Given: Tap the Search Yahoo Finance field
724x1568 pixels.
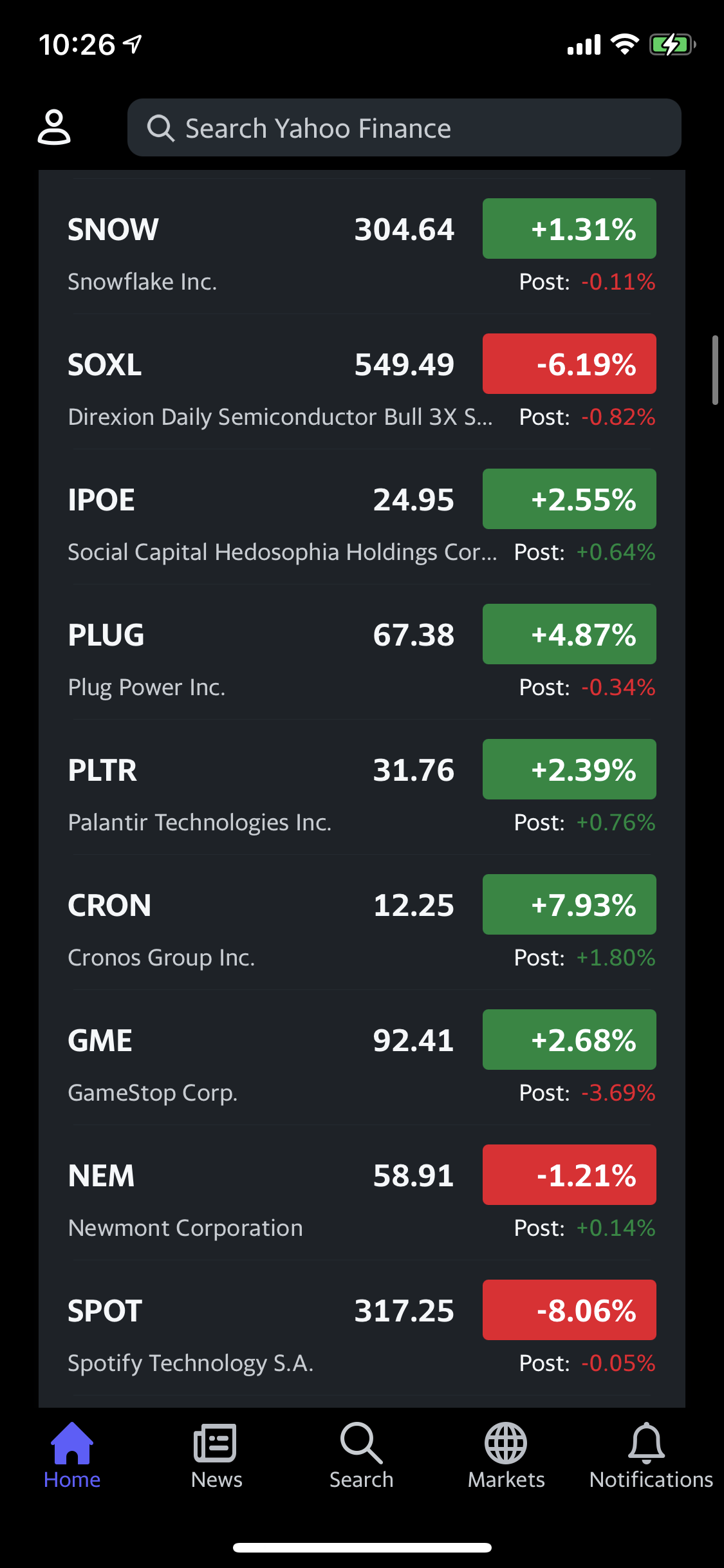Looking at the screenshot, I should 404,127.
